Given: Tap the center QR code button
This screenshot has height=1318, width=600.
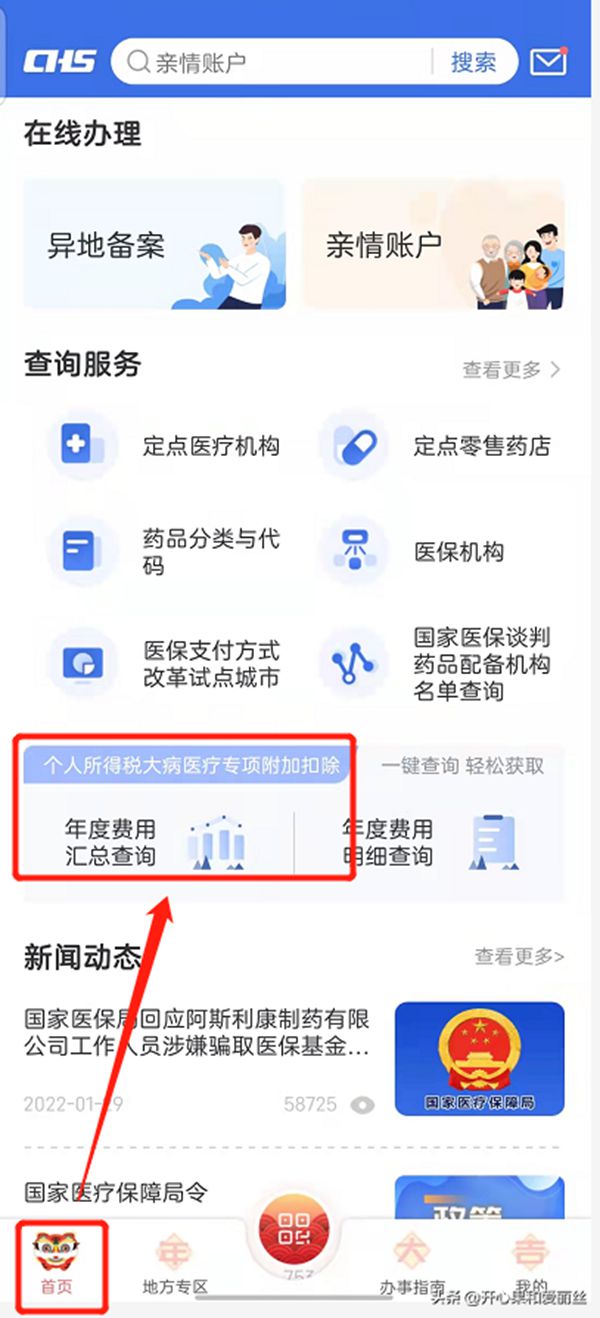Looking at the screenshot, I should (294, 1234).
